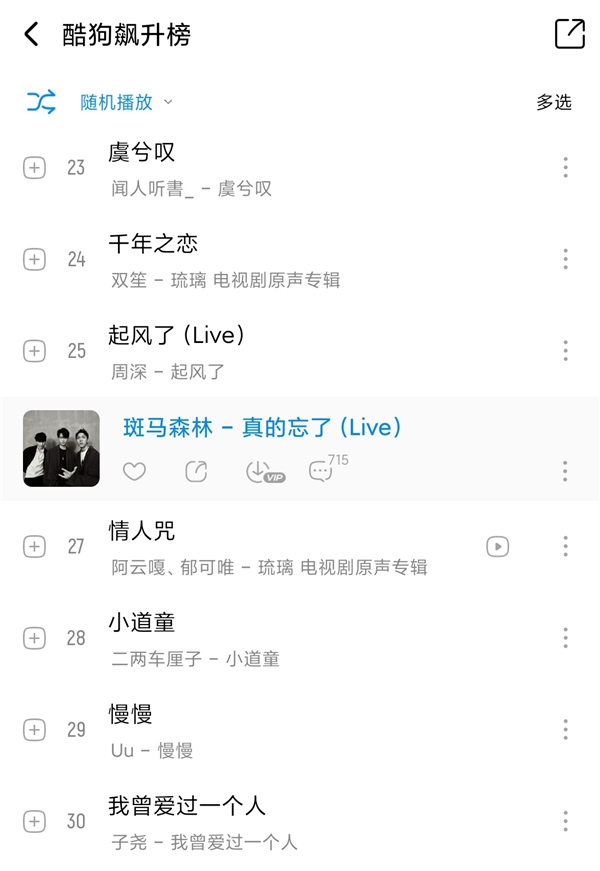The height and width of the screenshot is (871, 600).
Task: Add 慢慢 to the play queue
Action: tap(34, 729)
